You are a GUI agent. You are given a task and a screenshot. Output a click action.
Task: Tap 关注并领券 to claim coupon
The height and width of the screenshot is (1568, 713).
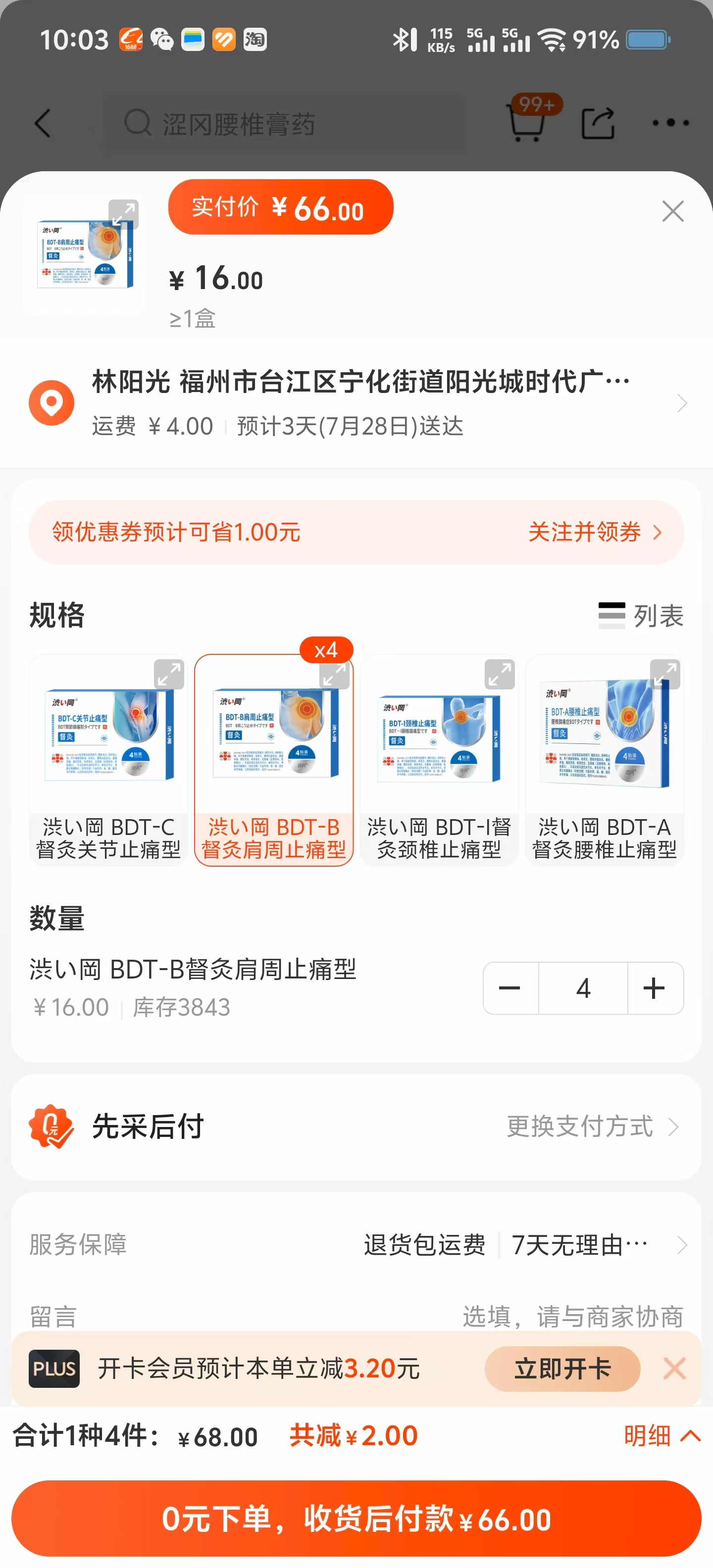594,532
